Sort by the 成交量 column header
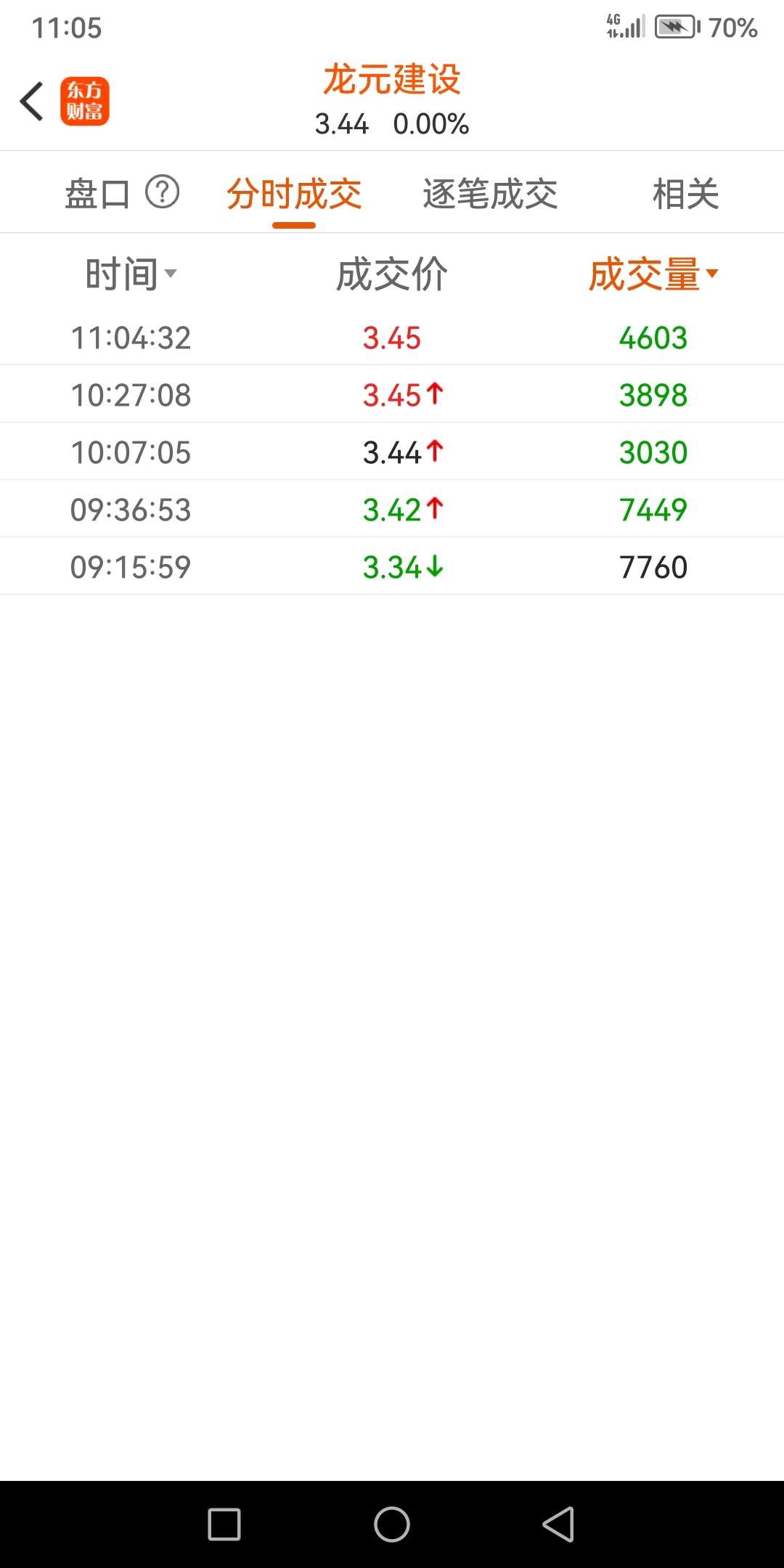 [x=653, y=274]
